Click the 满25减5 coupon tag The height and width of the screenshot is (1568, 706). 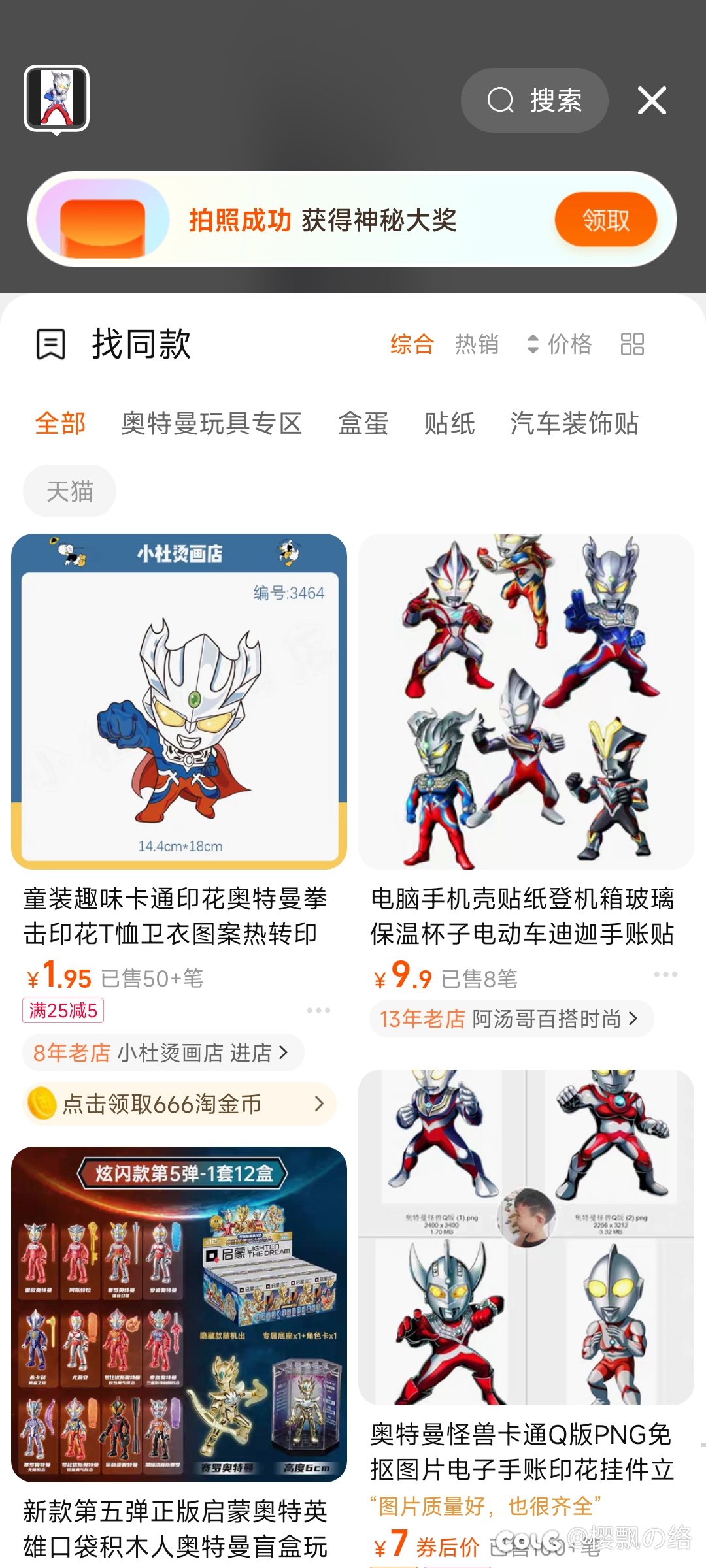pos(63,1010)
